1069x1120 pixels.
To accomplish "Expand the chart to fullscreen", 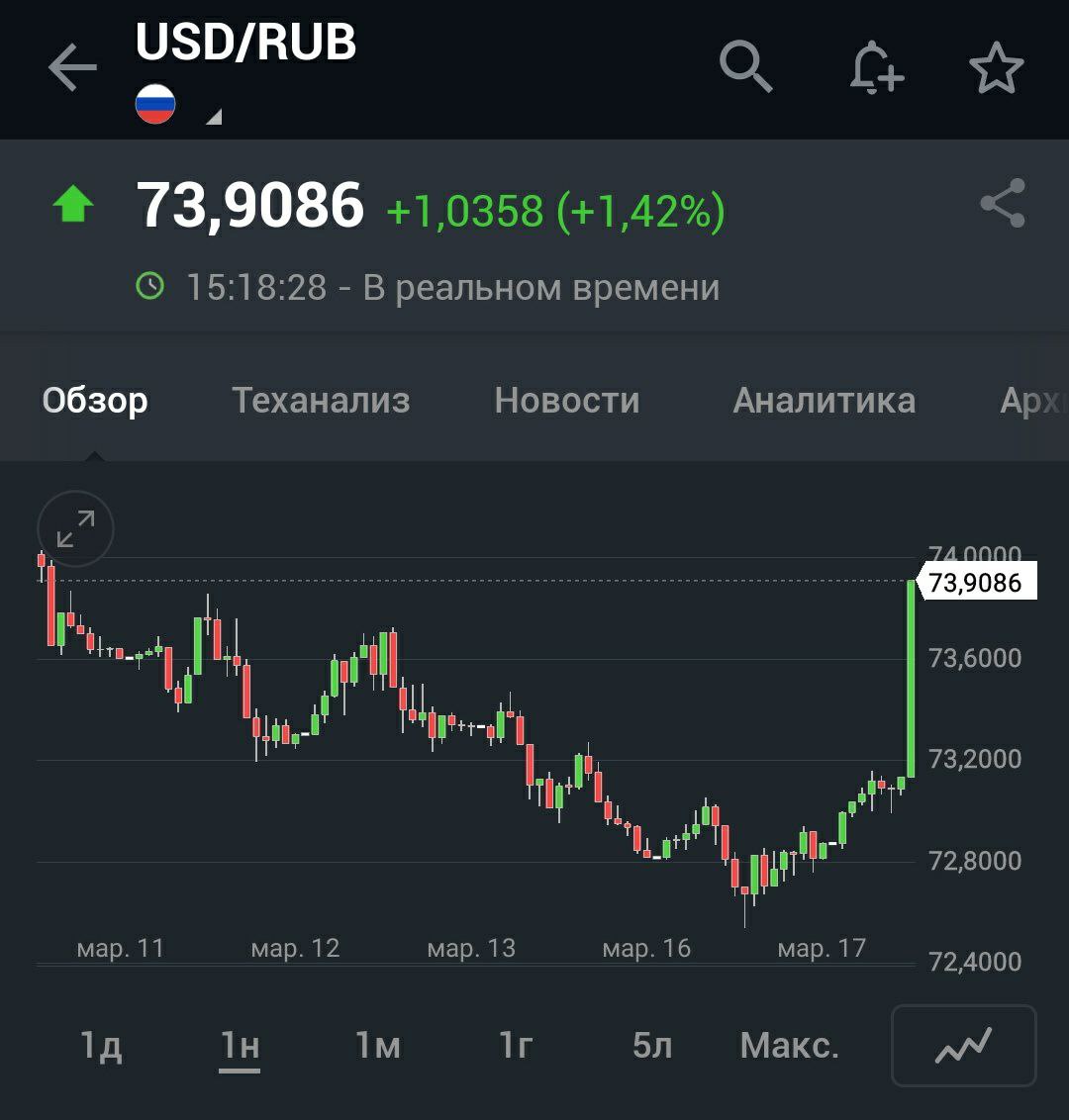I will 76,529.
